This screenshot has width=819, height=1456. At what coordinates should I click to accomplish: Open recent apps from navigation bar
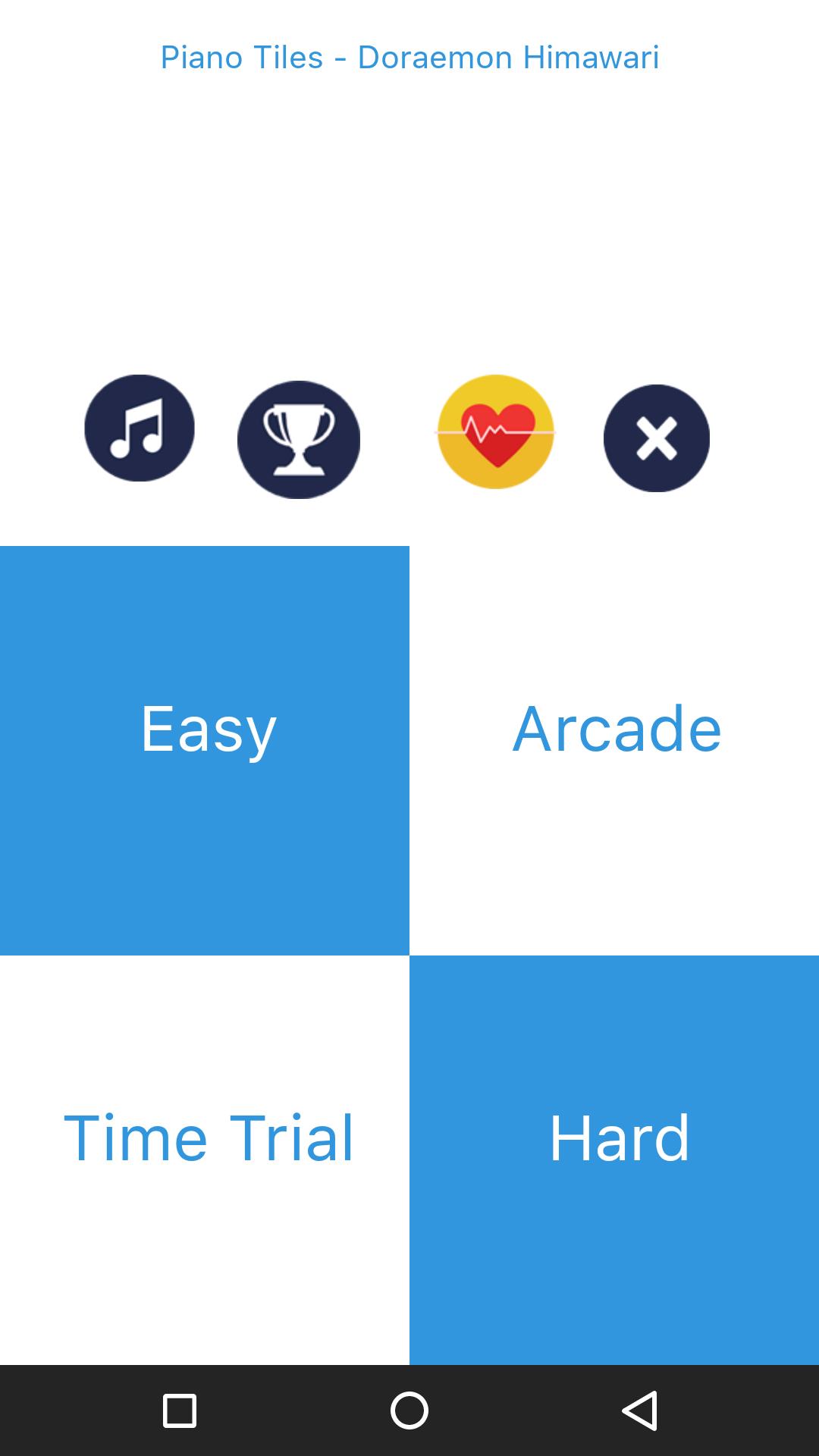coord(180,1410)
